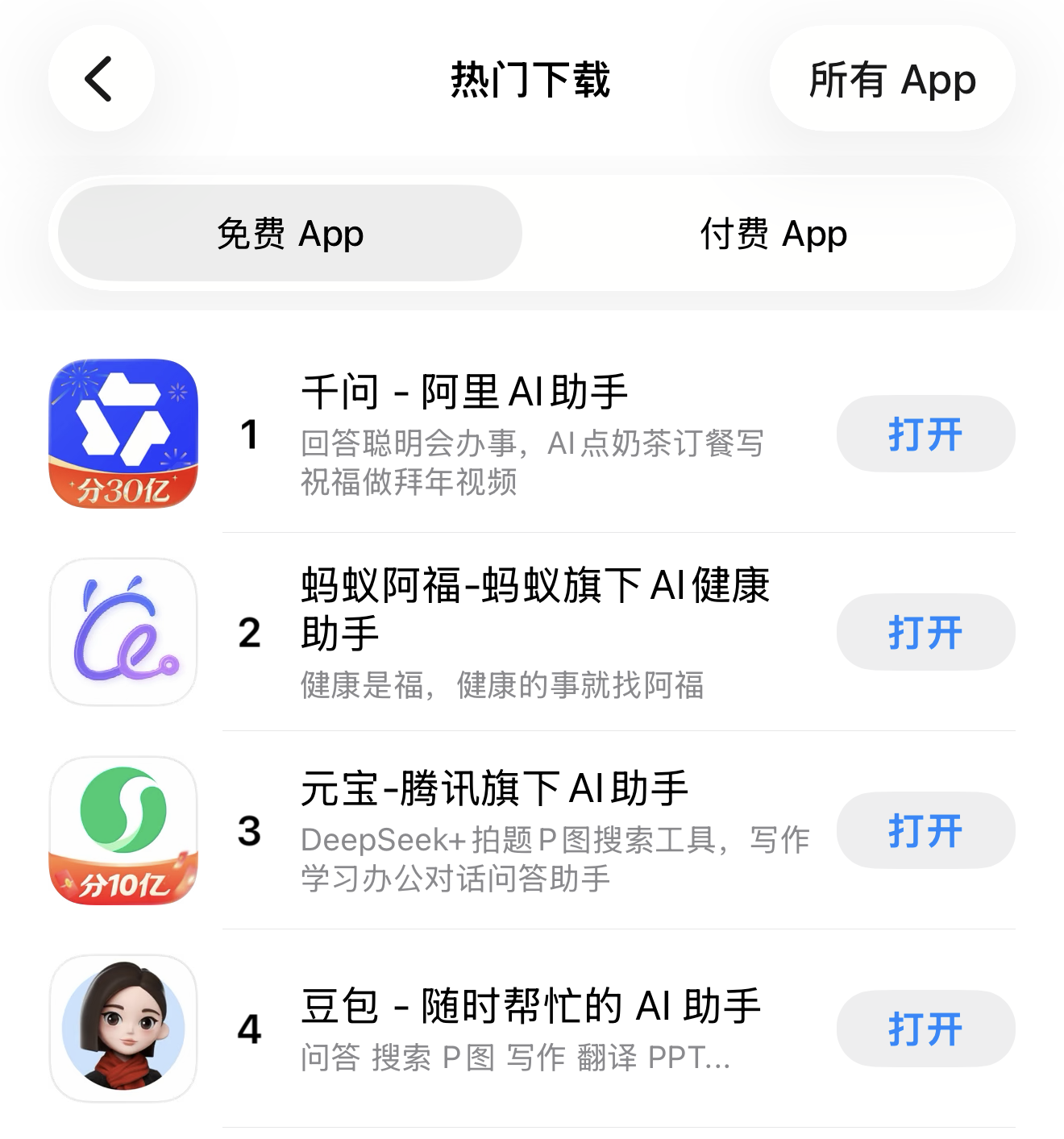Switch to the 付费 App segment
The image size is (1064, 1139).
(x=772, y=234)
